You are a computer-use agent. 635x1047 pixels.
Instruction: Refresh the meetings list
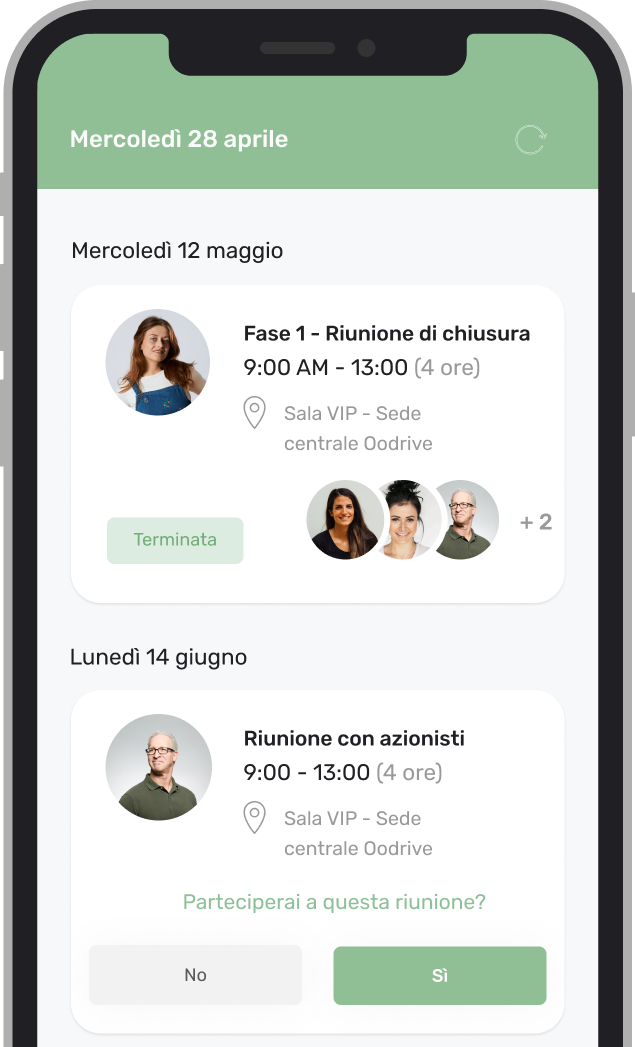530,140
